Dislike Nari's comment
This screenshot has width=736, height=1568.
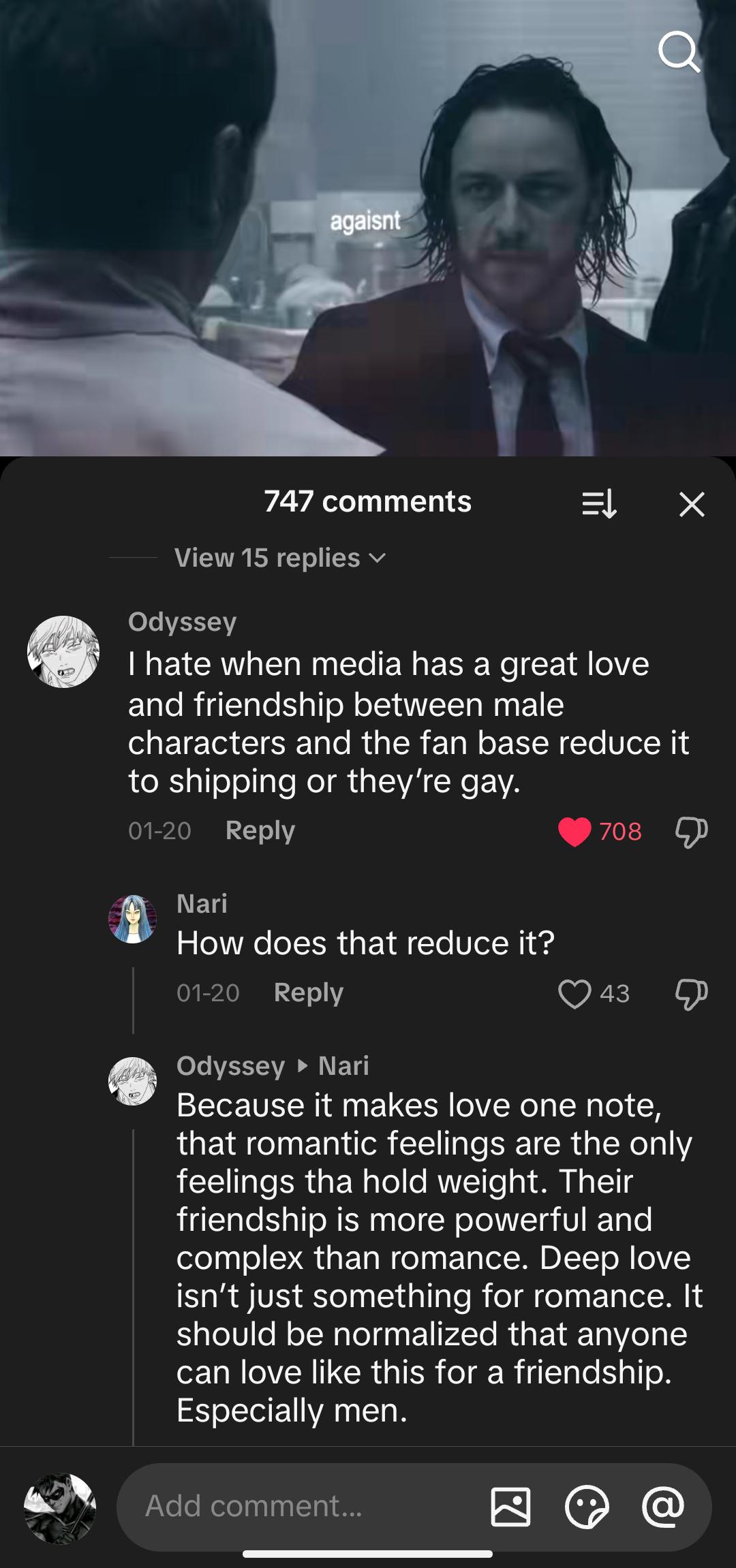691,994
